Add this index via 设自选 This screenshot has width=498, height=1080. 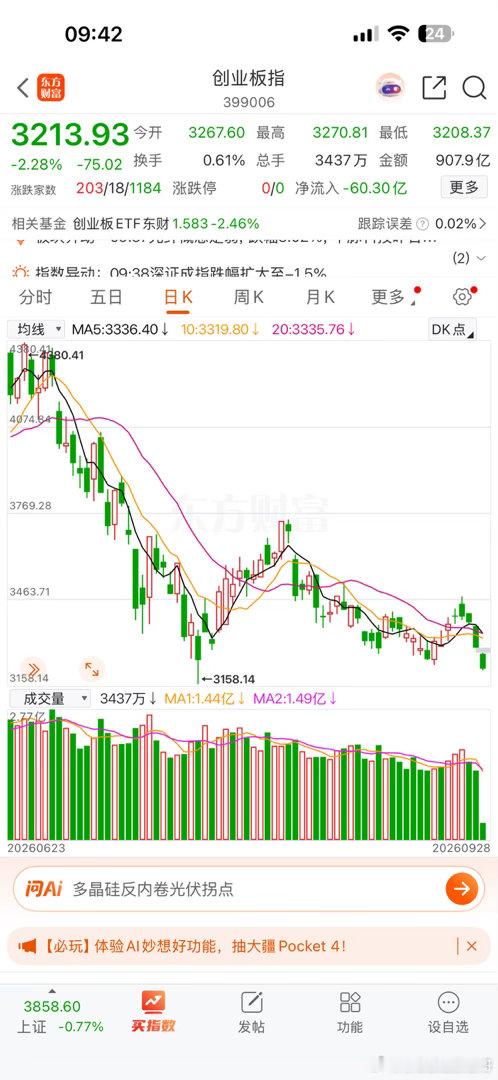(448, 1012)
